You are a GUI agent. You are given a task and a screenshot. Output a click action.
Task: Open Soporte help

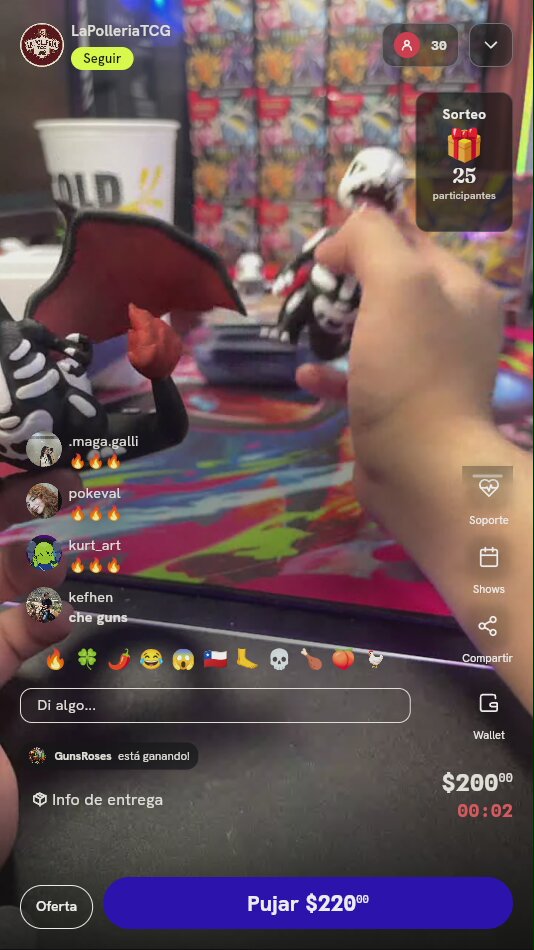[489, 496]
